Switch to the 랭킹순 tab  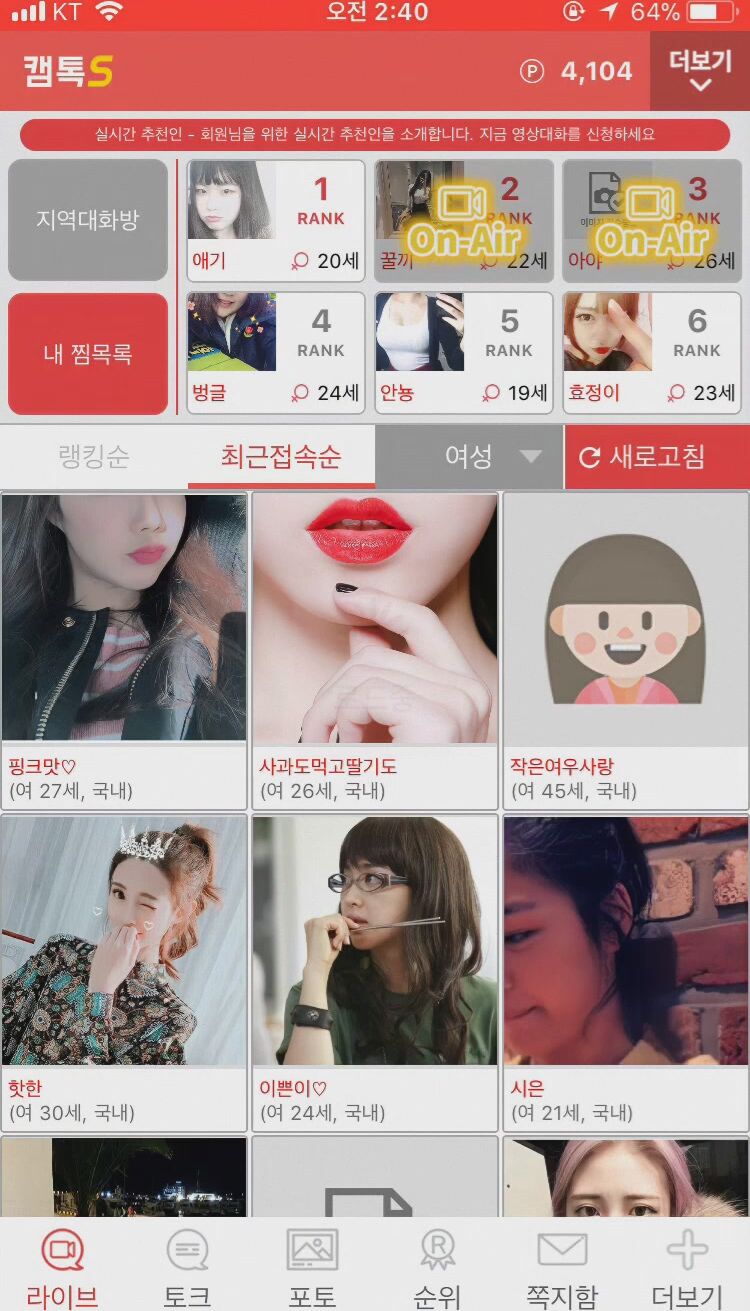pos(94,457)
